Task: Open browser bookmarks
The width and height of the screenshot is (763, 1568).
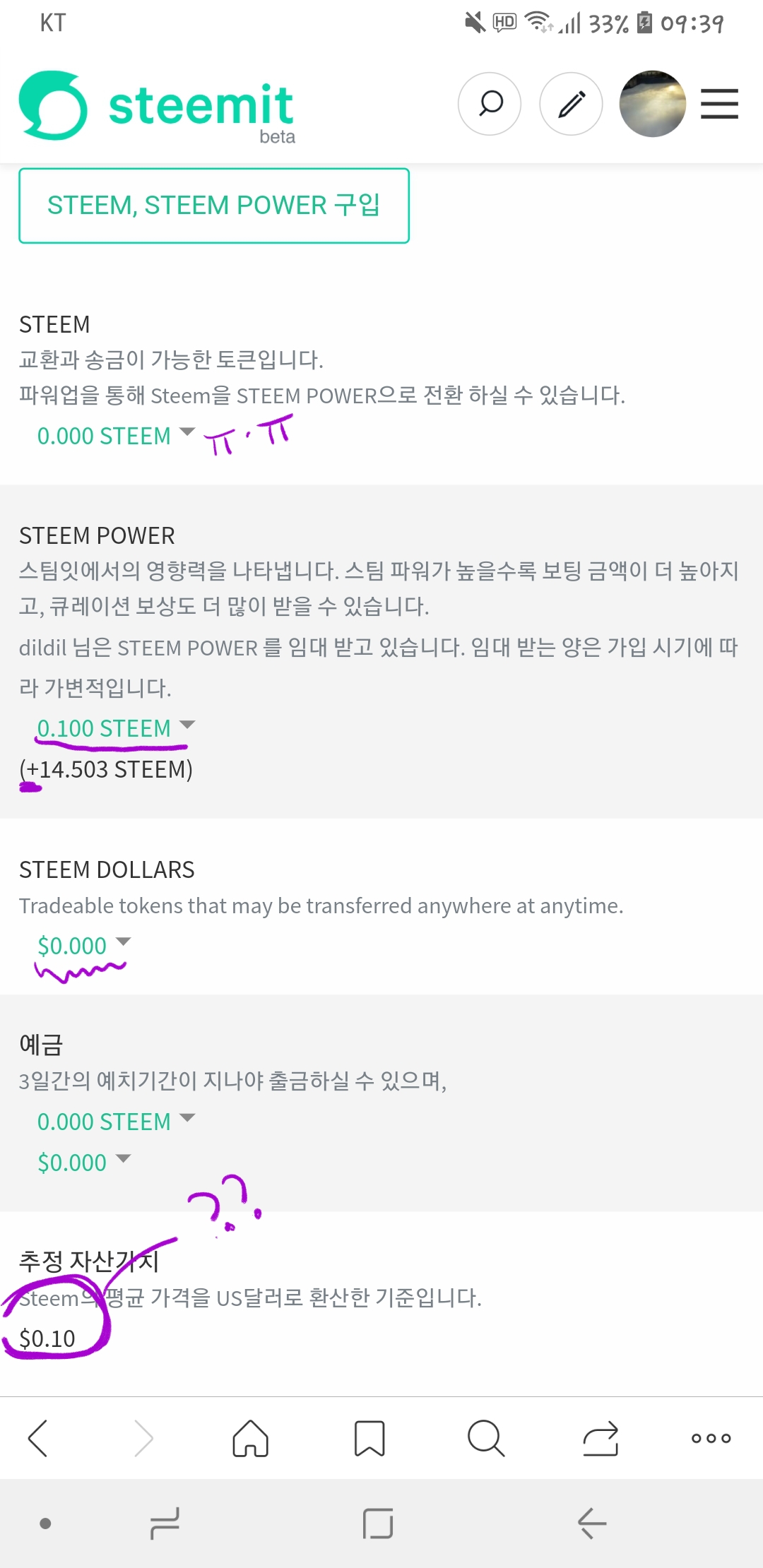Action: tap(369, 1438)
